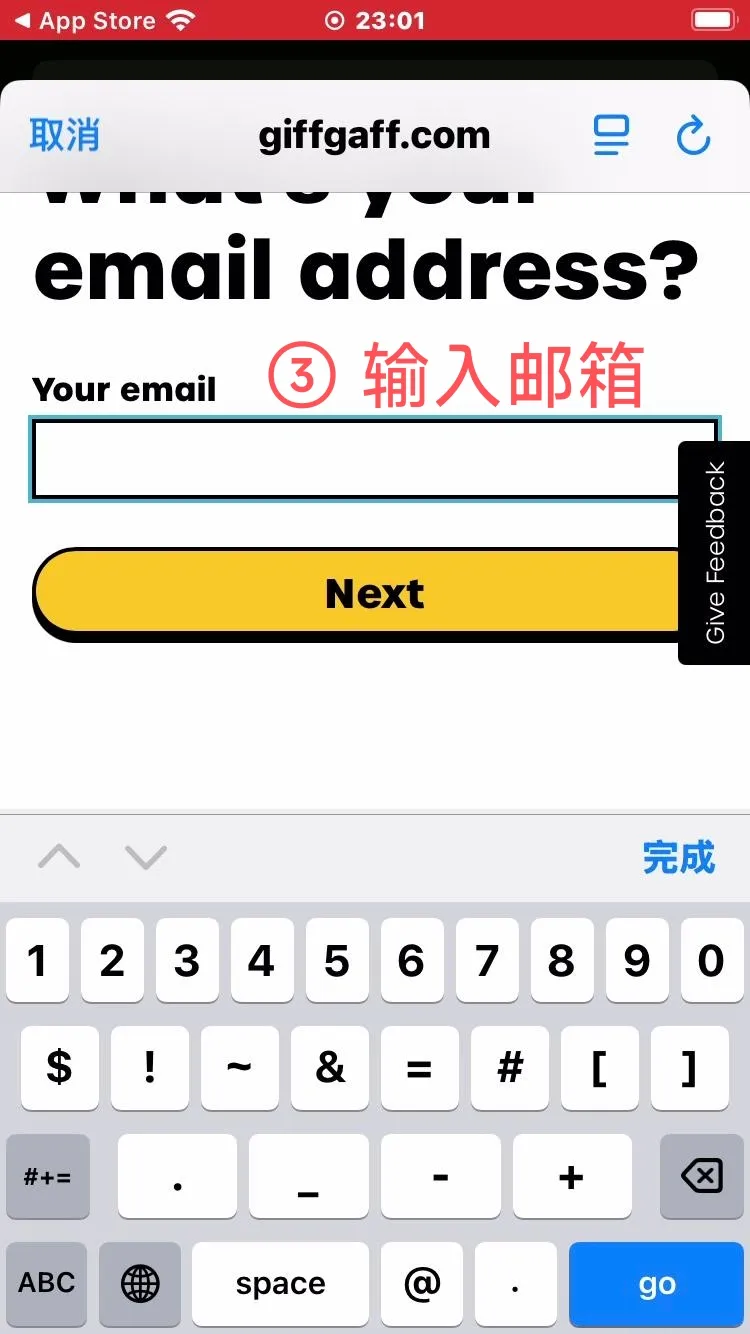Move to previous field with up chevron
The height and width of the screenshot is (1334, 750).
[58, 857]
